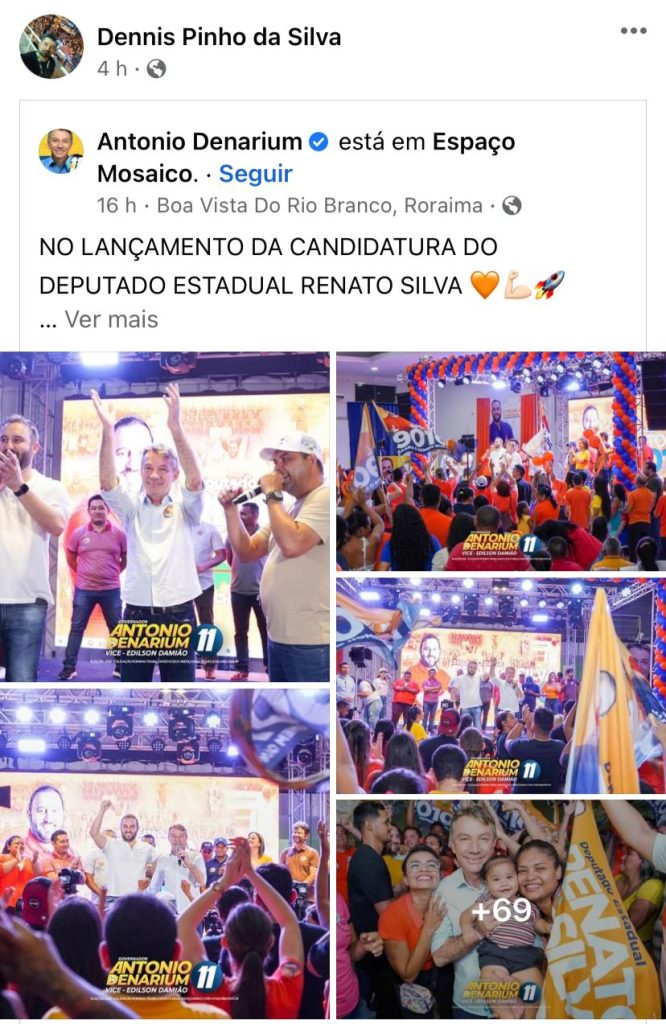Open the post's three-dot options menu
The height and width of the screenshot is (1024, 666).
633,31
